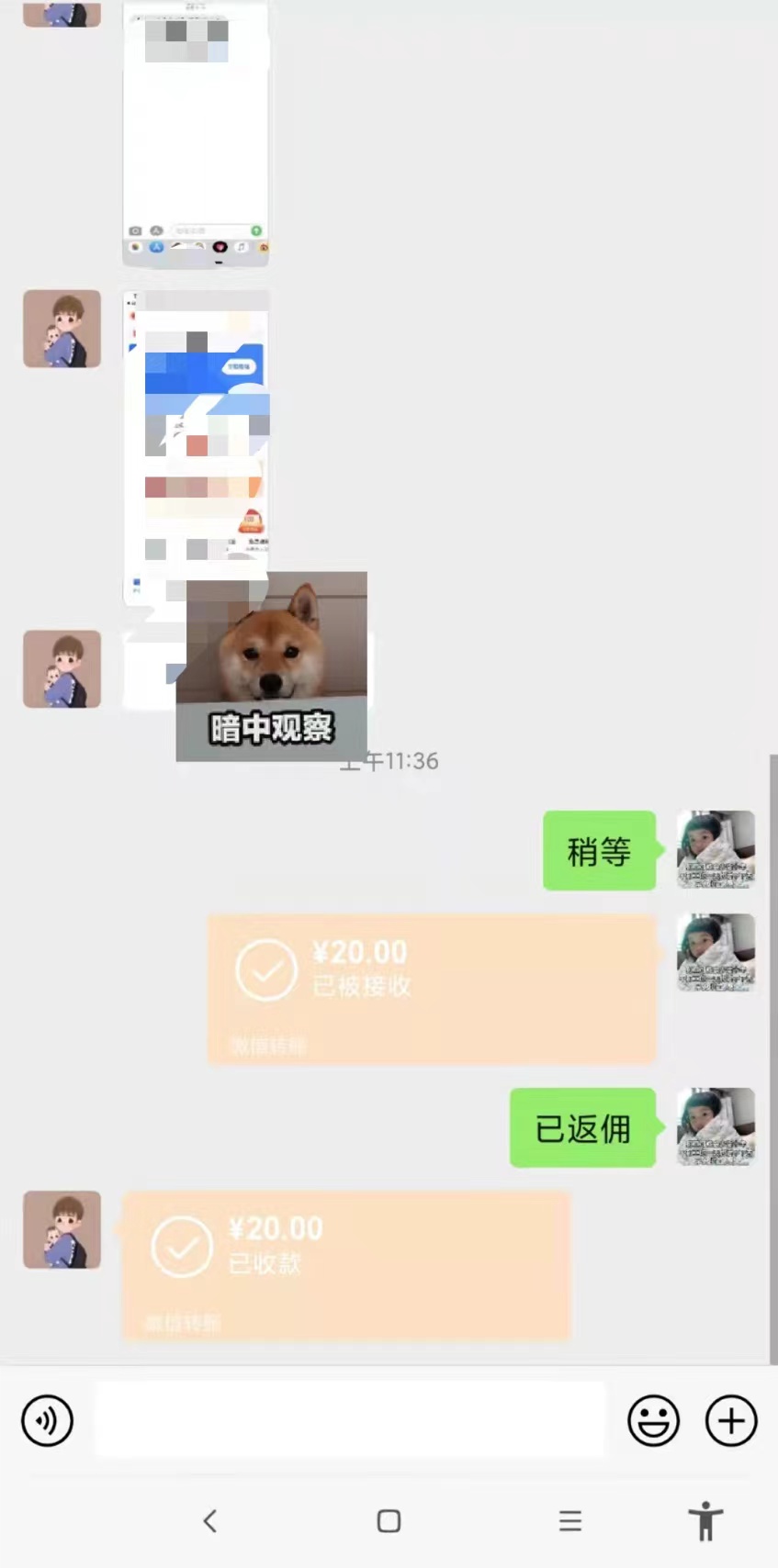778x1568 pixels.
Task: Switch to voice message input
Action: [47, 1420]
